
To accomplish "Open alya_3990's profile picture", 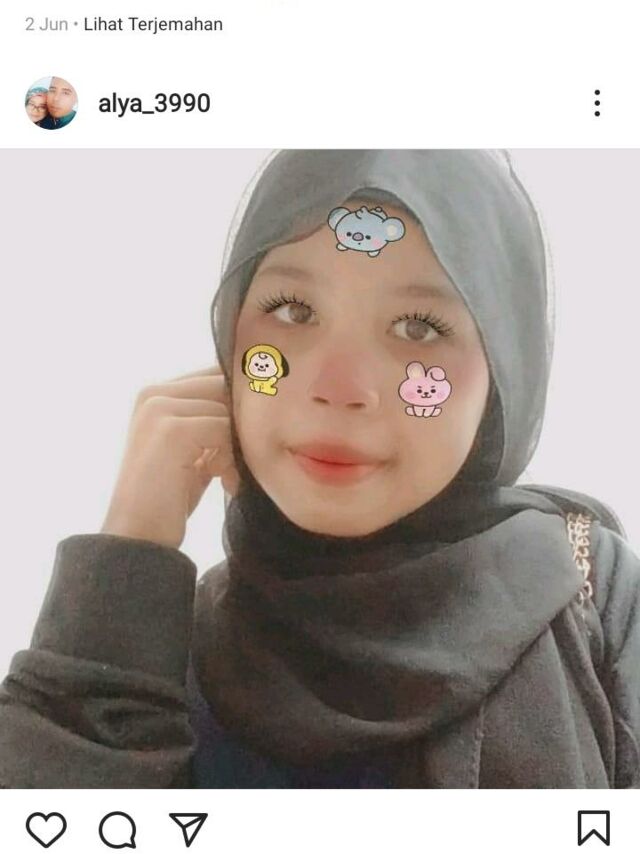I will coord(51,103).
